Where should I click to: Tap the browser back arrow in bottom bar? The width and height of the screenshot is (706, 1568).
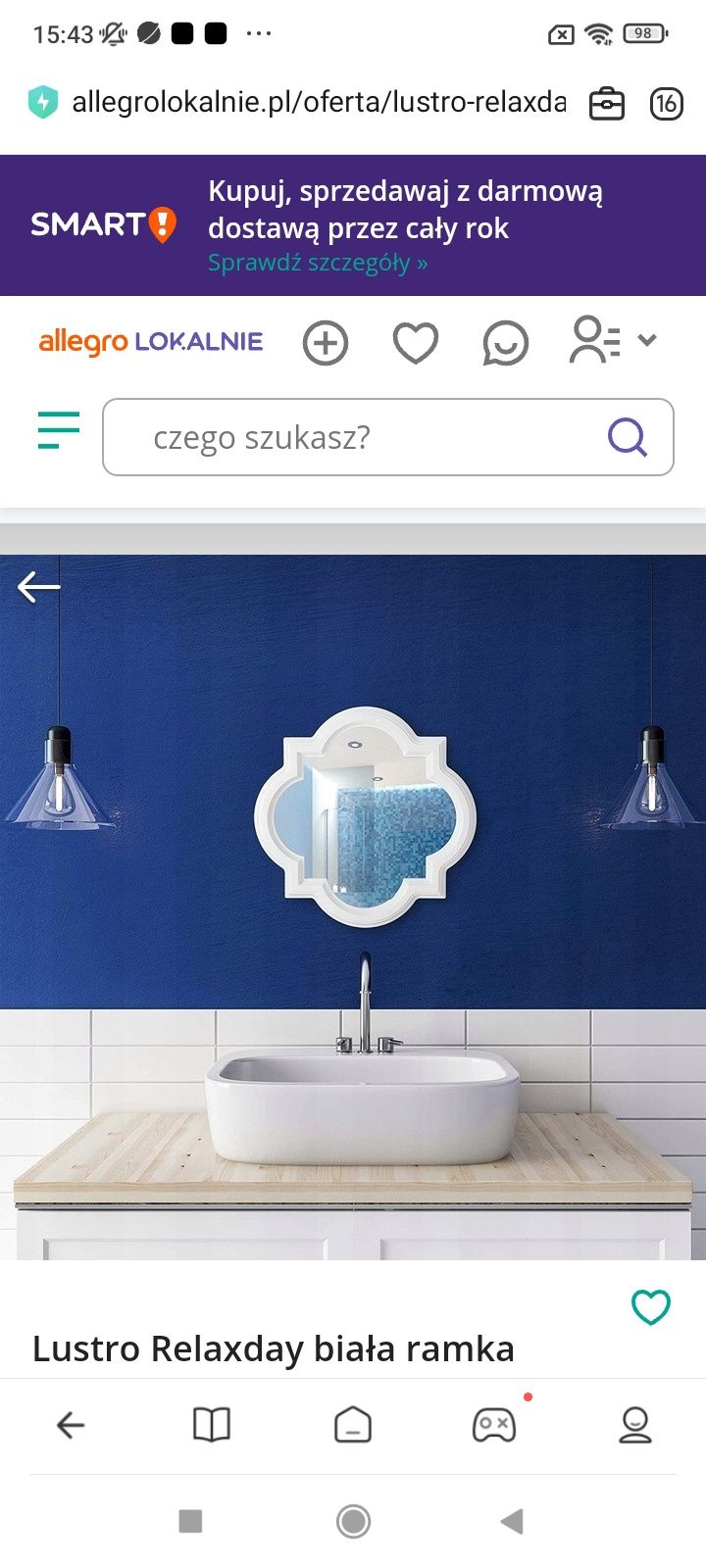coord(71,1425)
